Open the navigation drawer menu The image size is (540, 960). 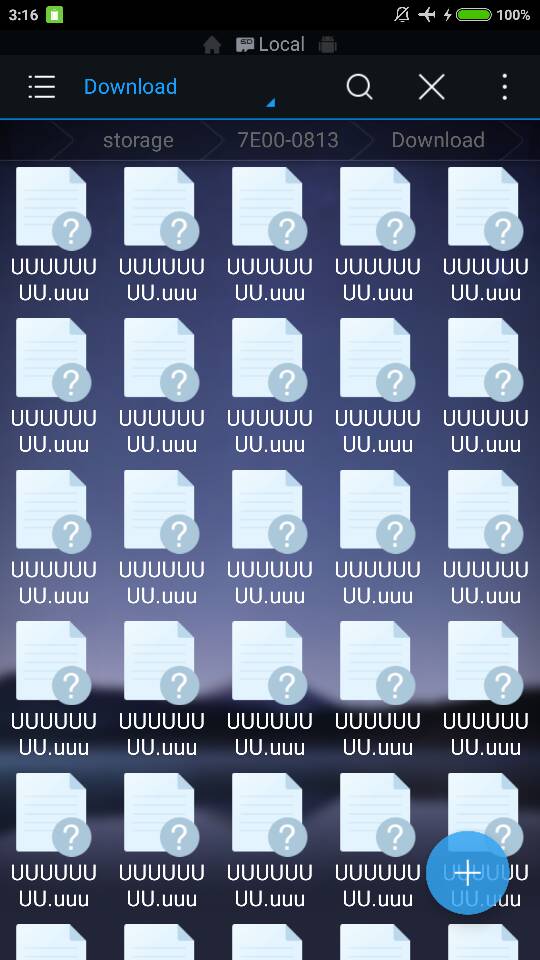click(x=42, y=87)
